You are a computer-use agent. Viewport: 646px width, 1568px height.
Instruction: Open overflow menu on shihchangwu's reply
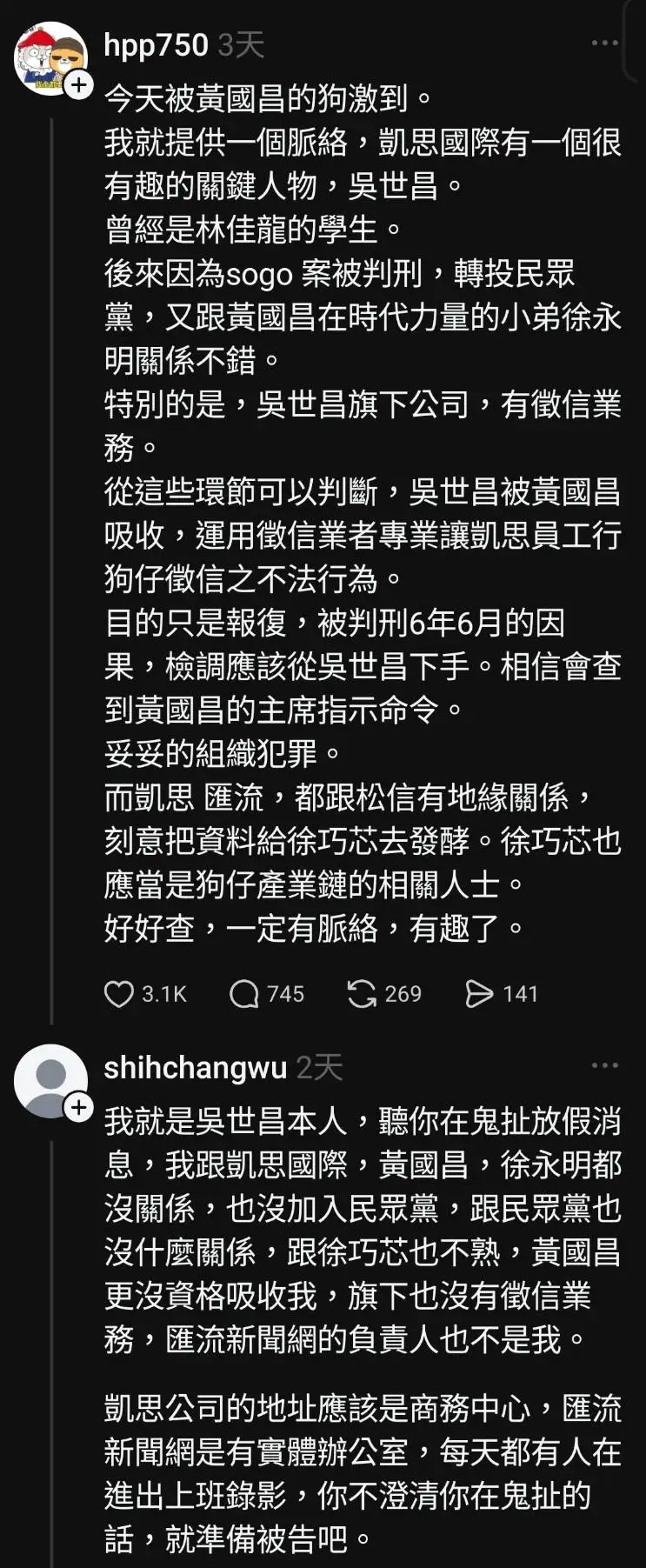(604, 1065)
